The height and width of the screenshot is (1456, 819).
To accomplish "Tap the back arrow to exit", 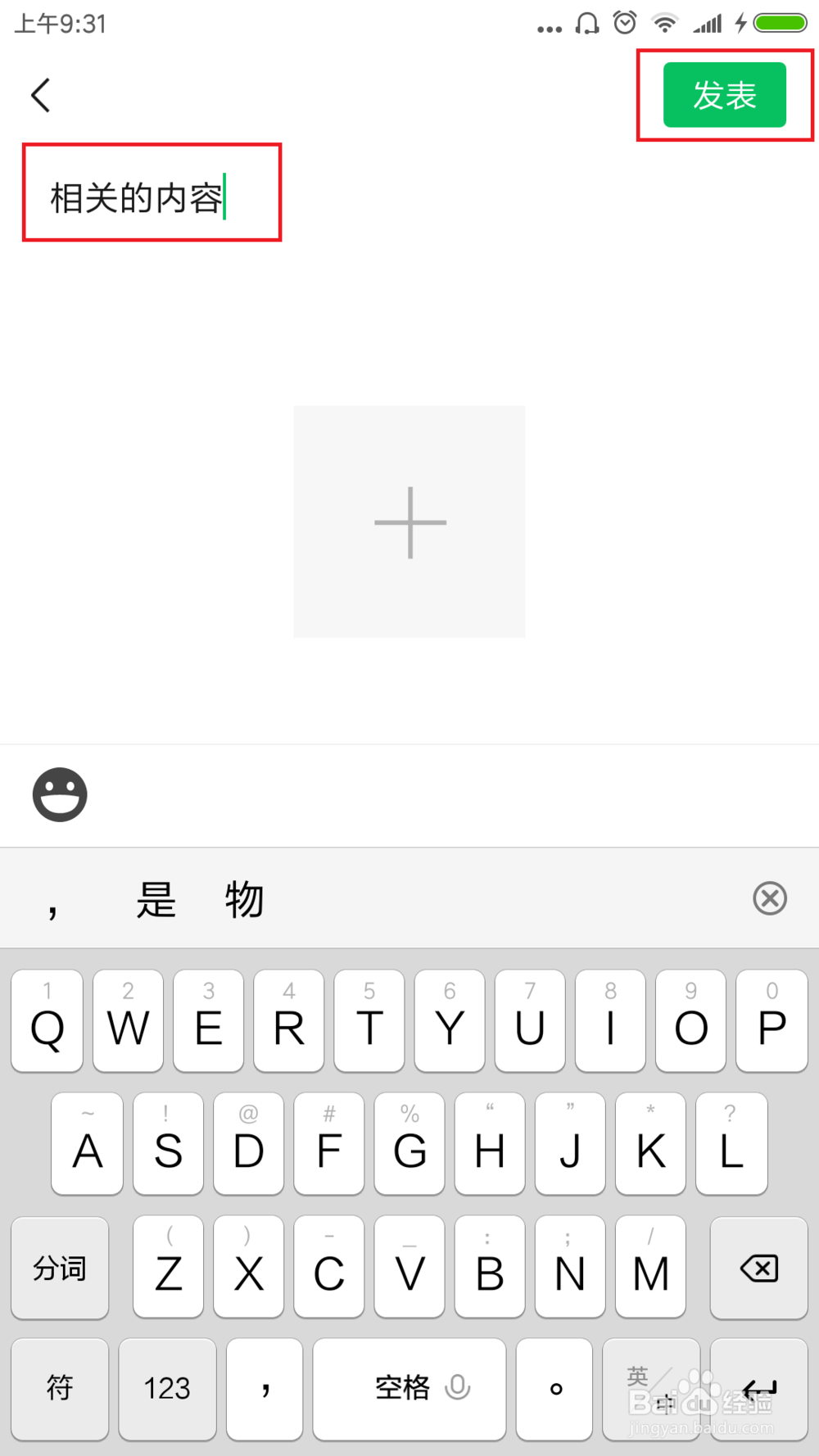I will tap(41, 94).
